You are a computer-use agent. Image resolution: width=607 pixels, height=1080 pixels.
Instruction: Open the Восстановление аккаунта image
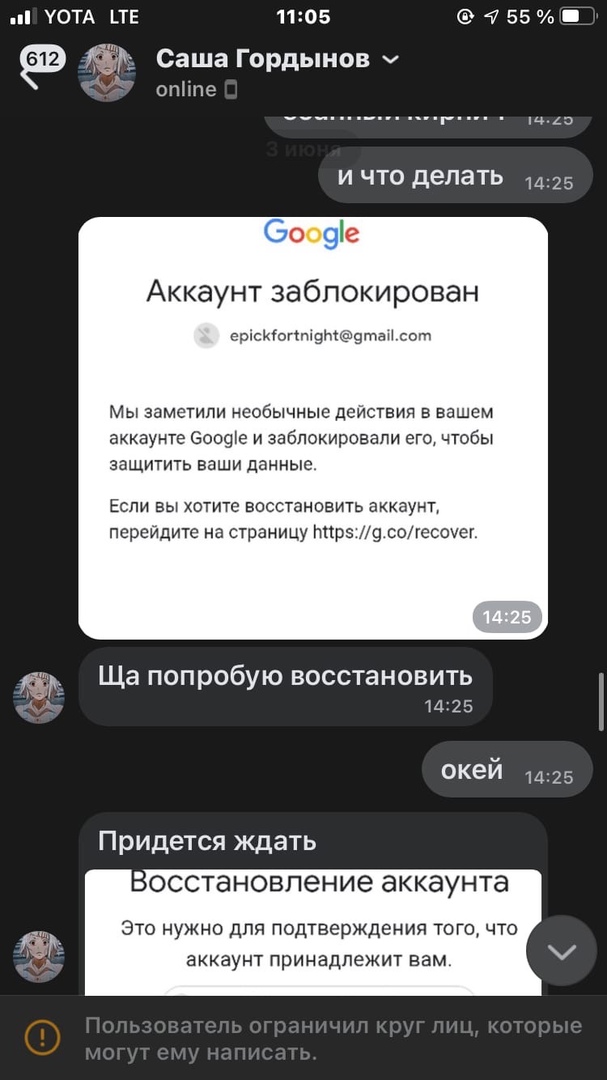click(313, 932)
